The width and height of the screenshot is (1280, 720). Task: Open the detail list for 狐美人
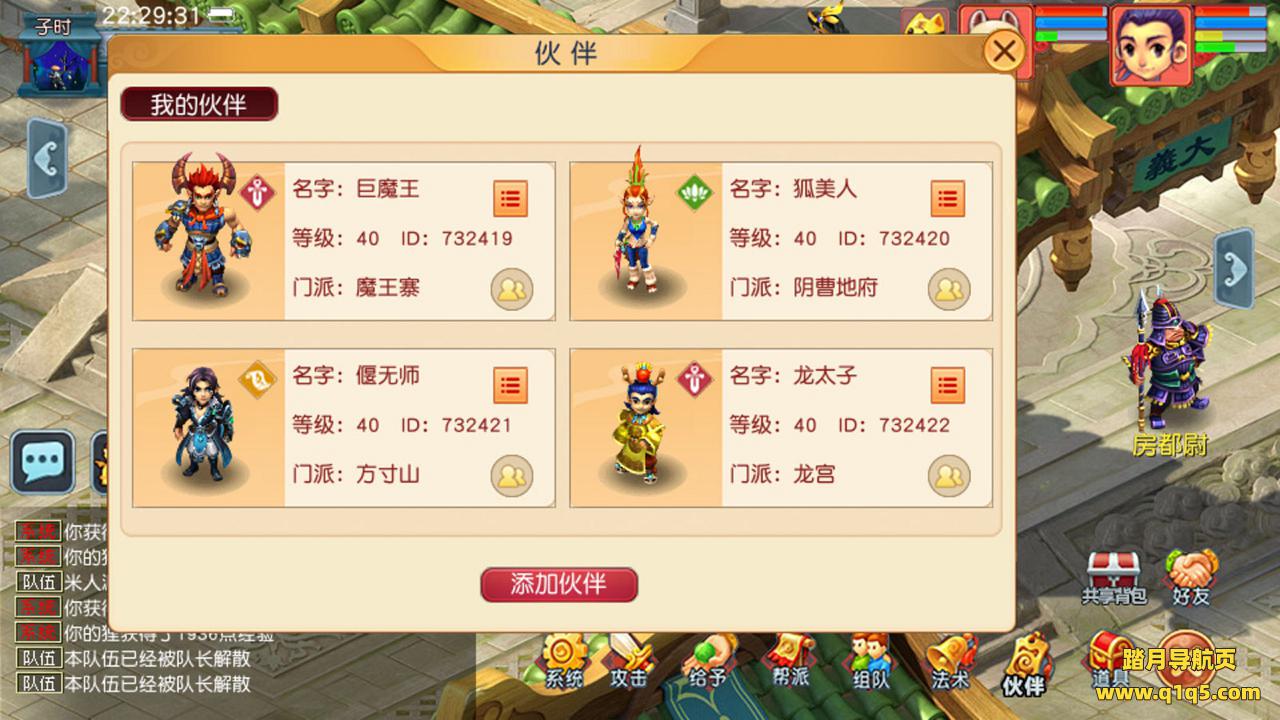point(947,199)
